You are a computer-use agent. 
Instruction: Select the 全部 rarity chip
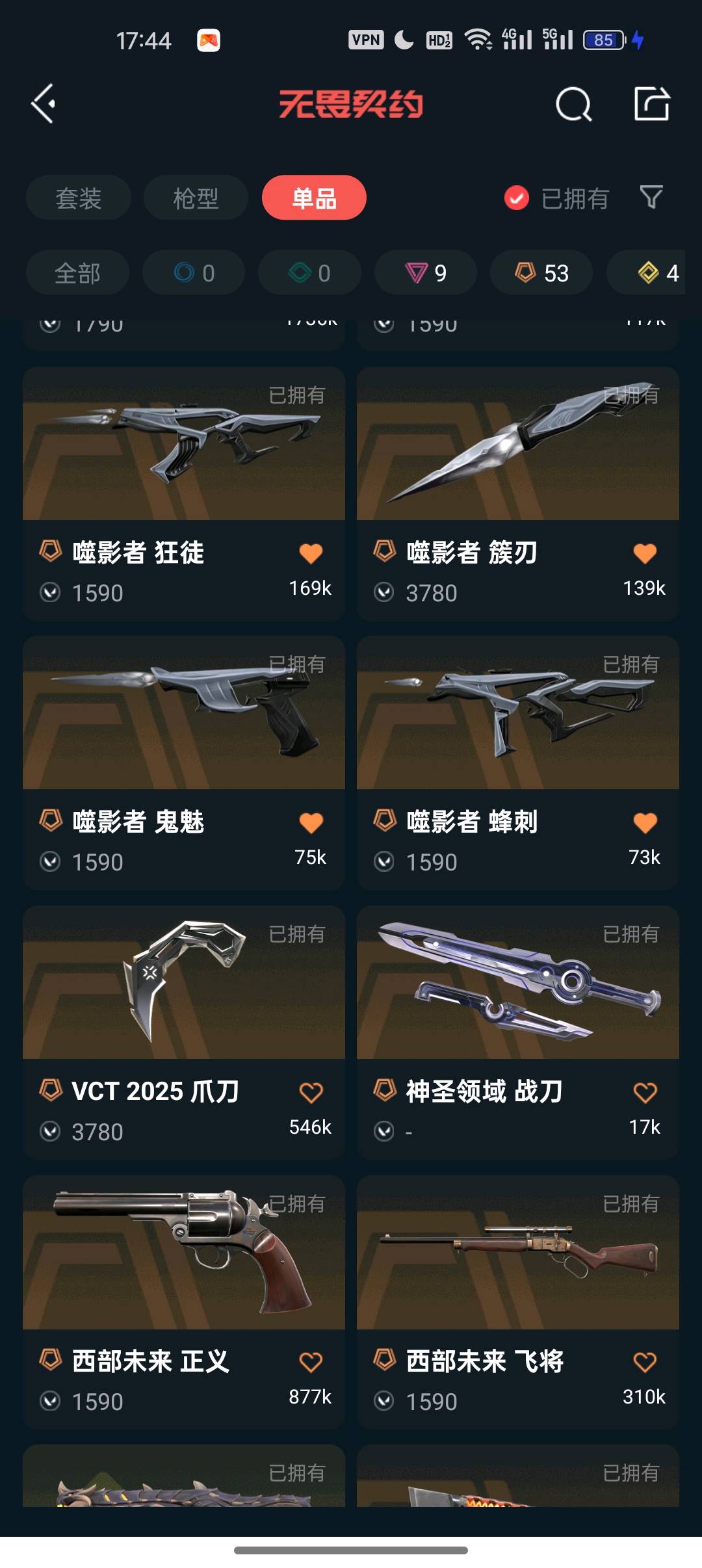[x=77, y=273]
